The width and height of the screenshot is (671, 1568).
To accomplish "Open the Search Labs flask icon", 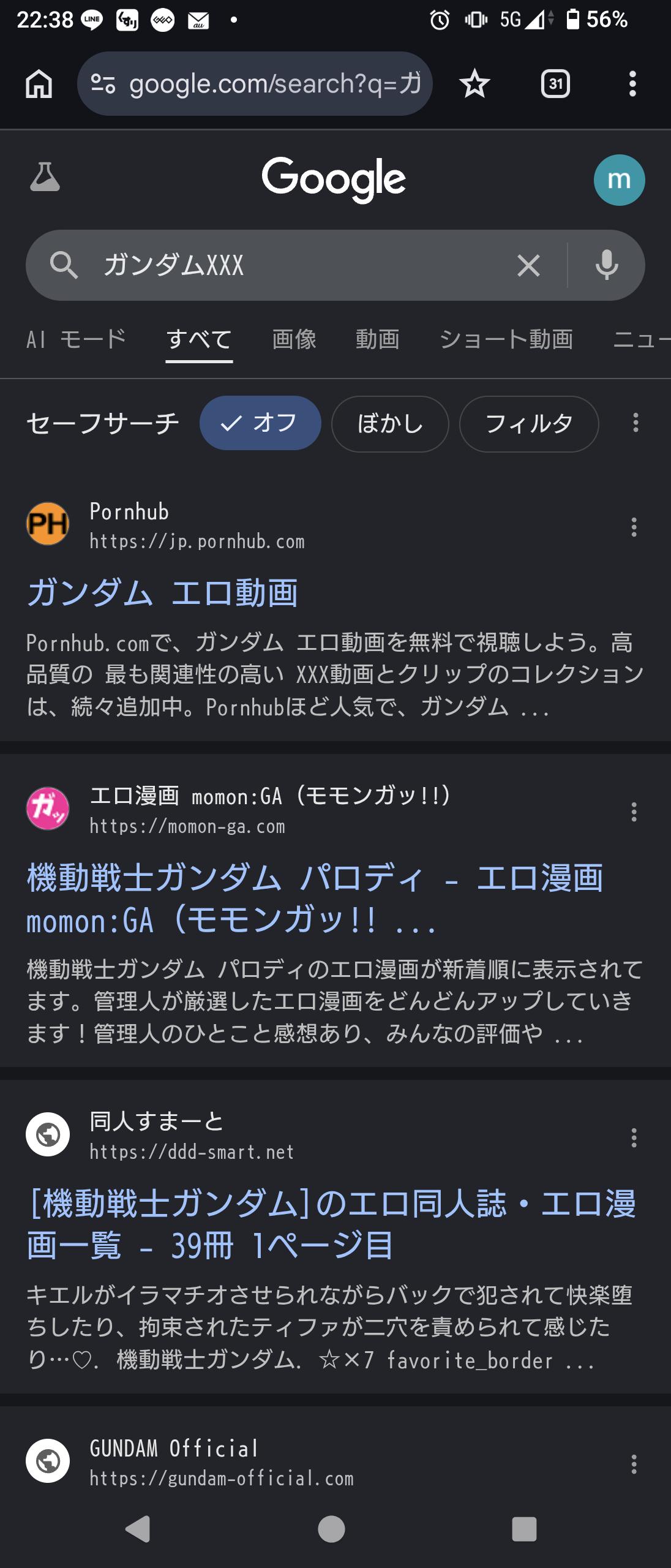I will pyautogui.click(x=45, y=178).
